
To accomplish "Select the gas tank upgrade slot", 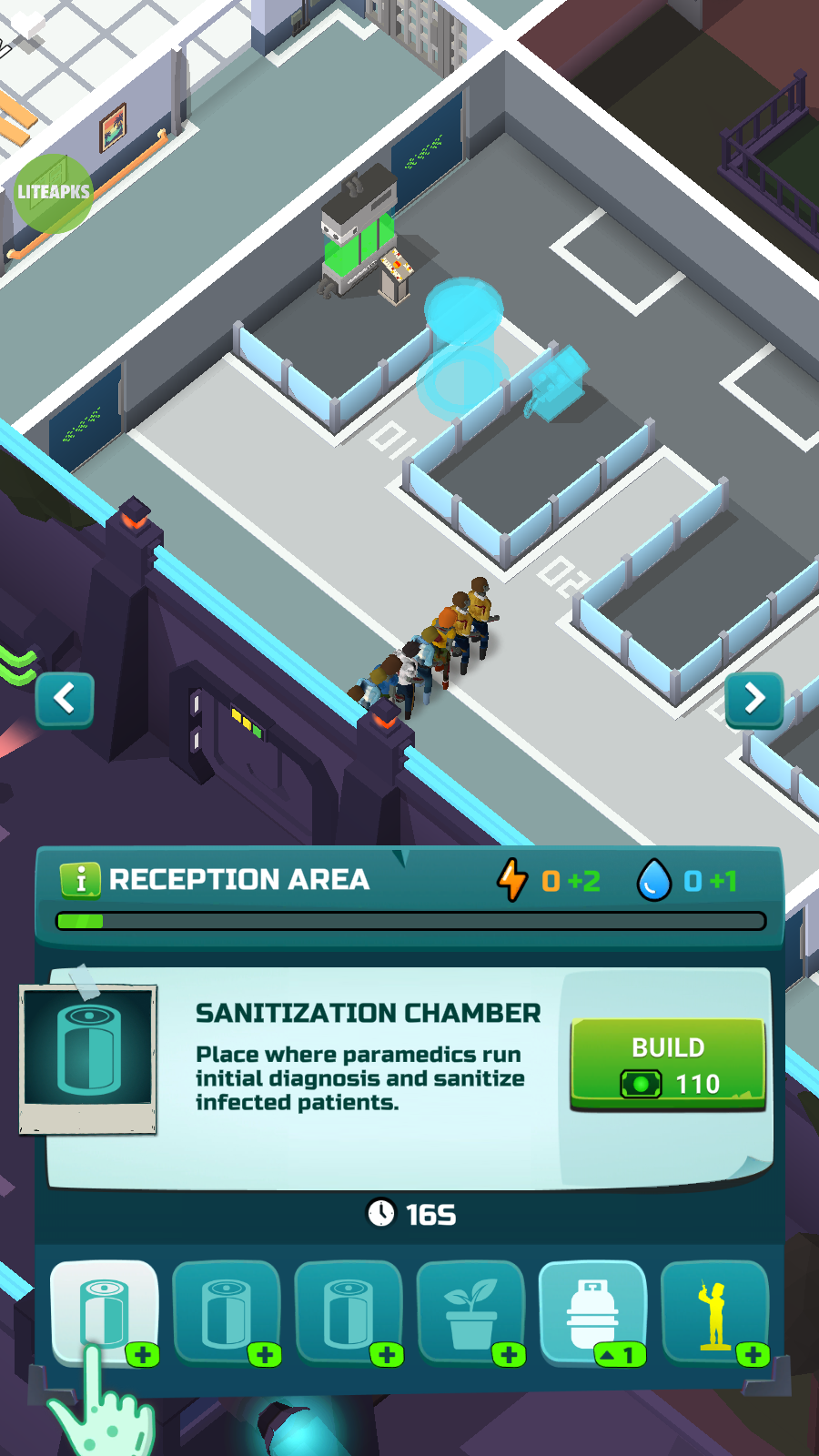I will [592, 1312].
